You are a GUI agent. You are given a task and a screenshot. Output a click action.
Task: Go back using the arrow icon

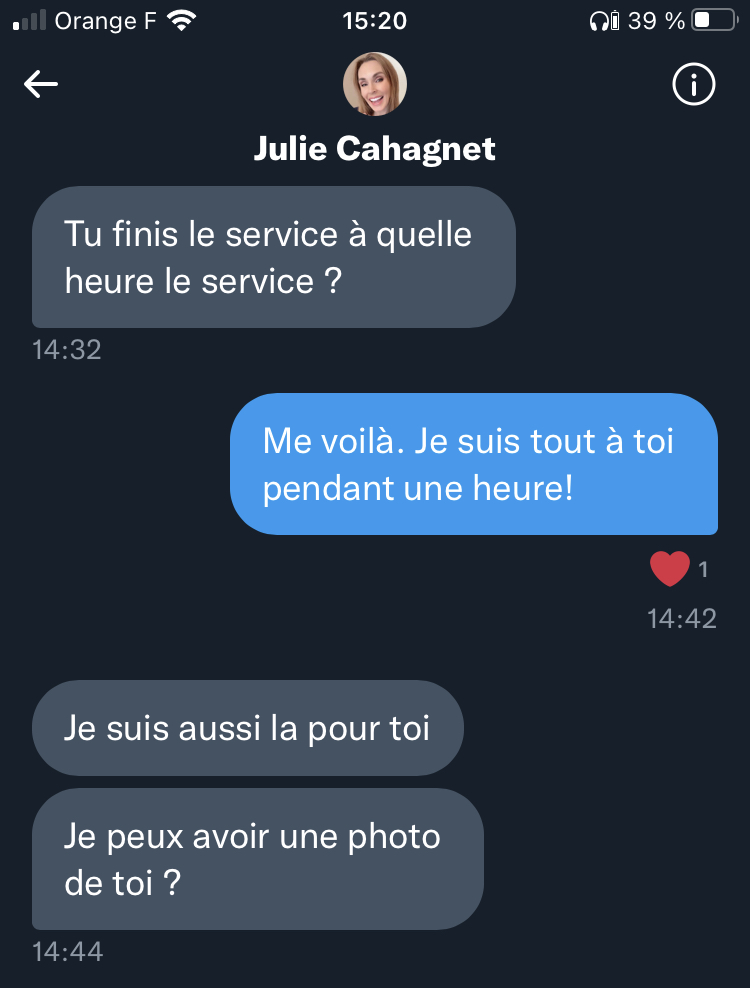(x=41, y=85)
